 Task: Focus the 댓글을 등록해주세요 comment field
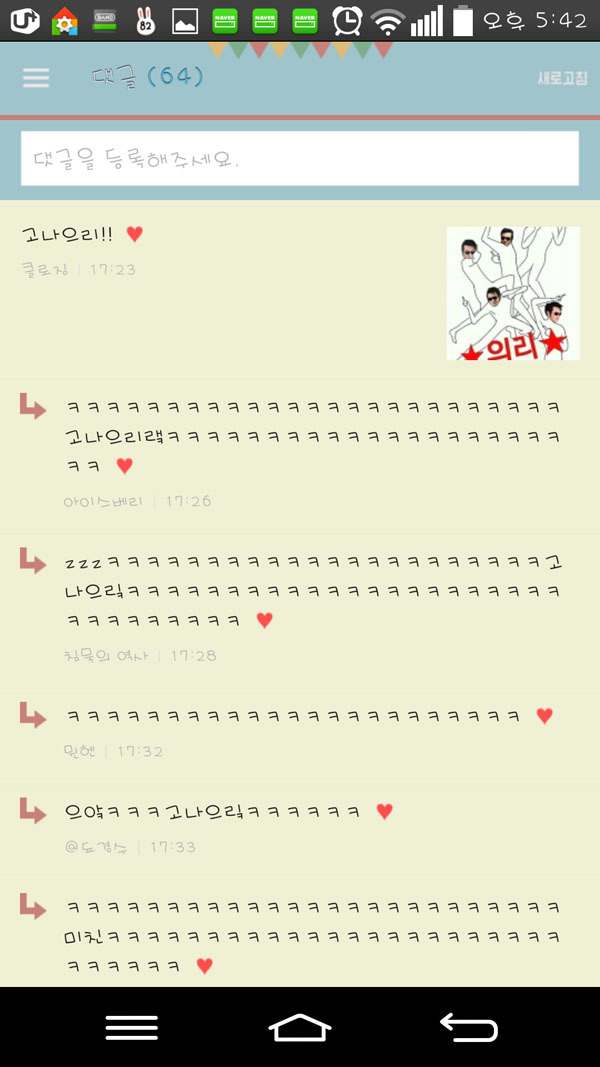tap(300, 158)
